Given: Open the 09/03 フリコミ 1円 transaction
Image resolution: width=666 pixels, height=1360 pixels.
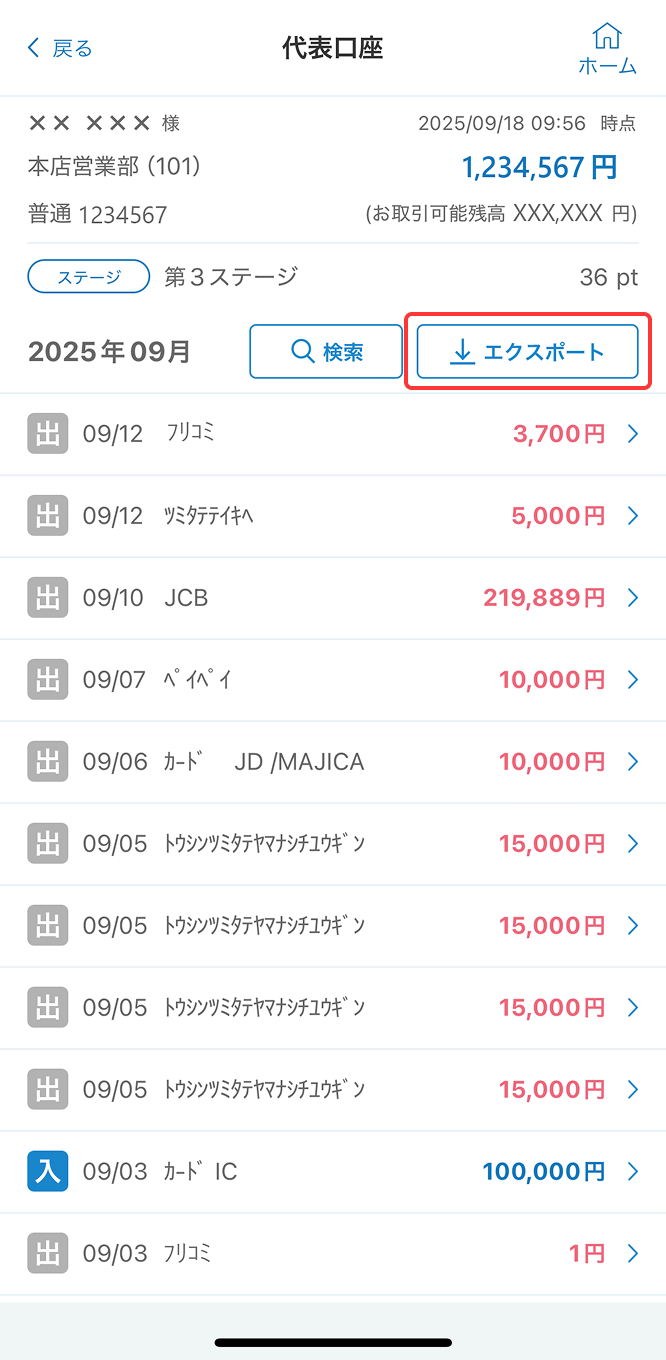Looking at the screenshot, I should coord(333,1254).
